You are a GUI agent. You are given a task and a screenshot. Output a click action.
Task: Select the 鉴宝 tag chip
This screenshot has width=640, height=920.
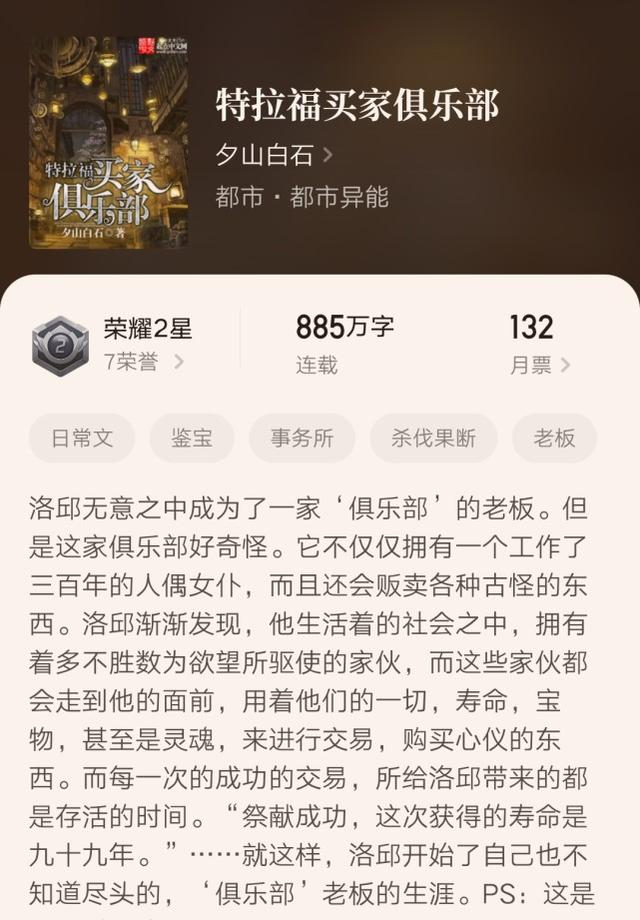click(192, 438)
